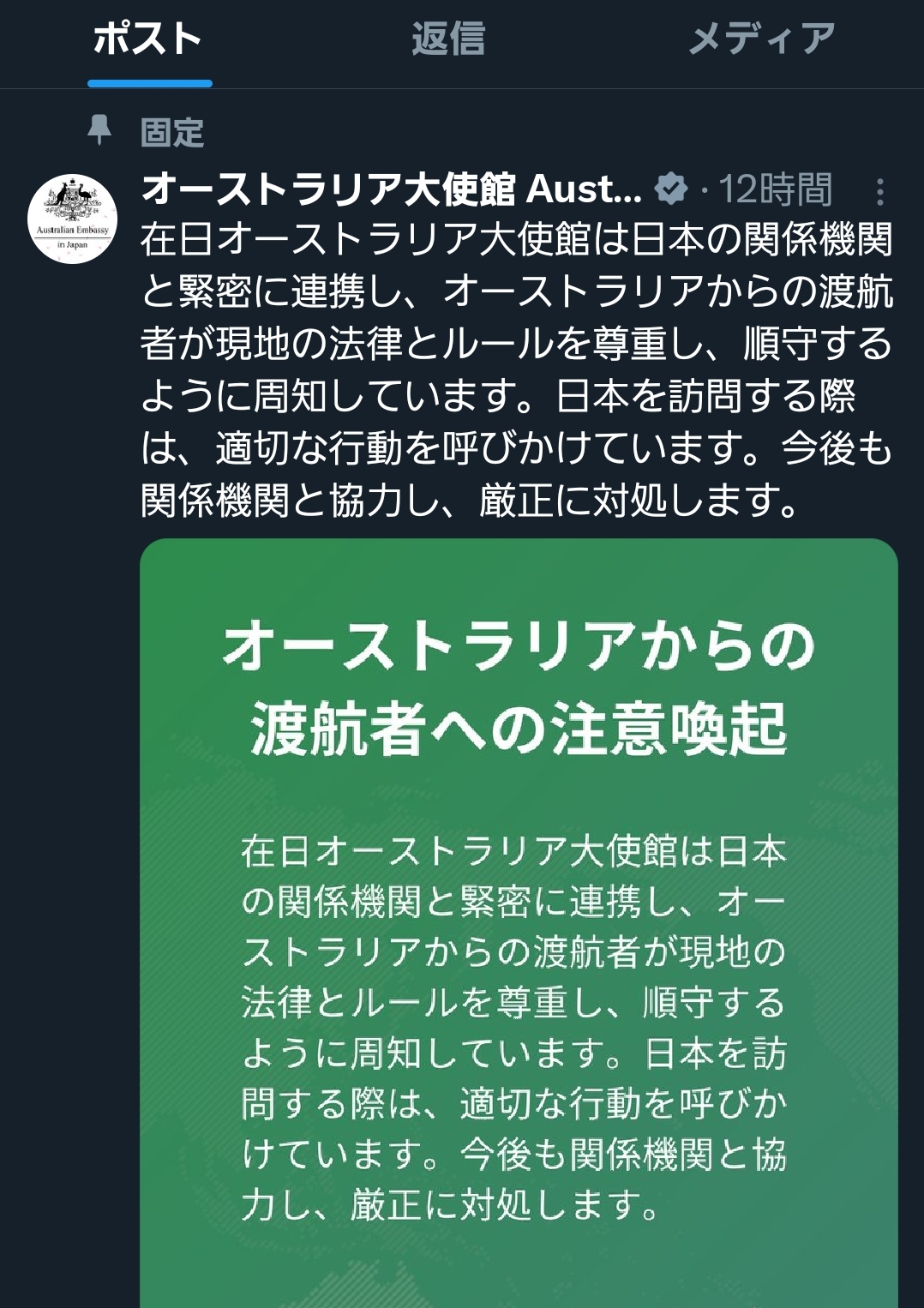Select the ポスト tab
924x1308 pixels.
point(148,39)
